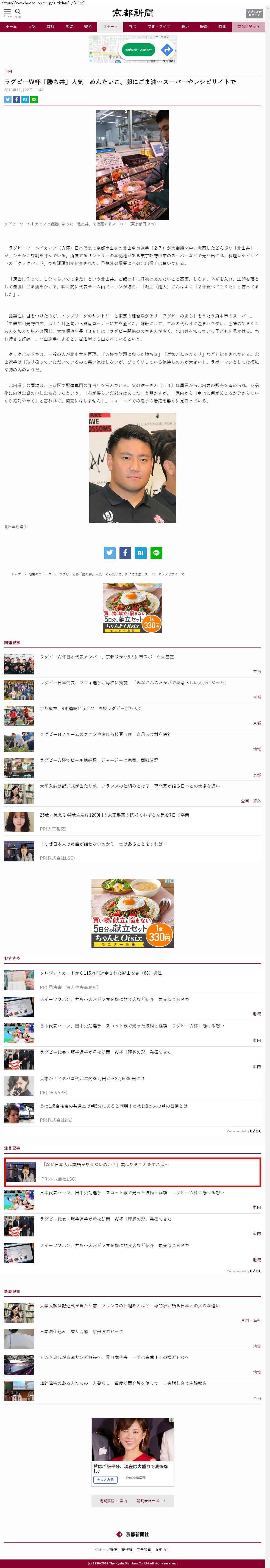The image size is (270, 1568).
Task: Open the 京都新聞から tab
Action: (x=248, y=27)
